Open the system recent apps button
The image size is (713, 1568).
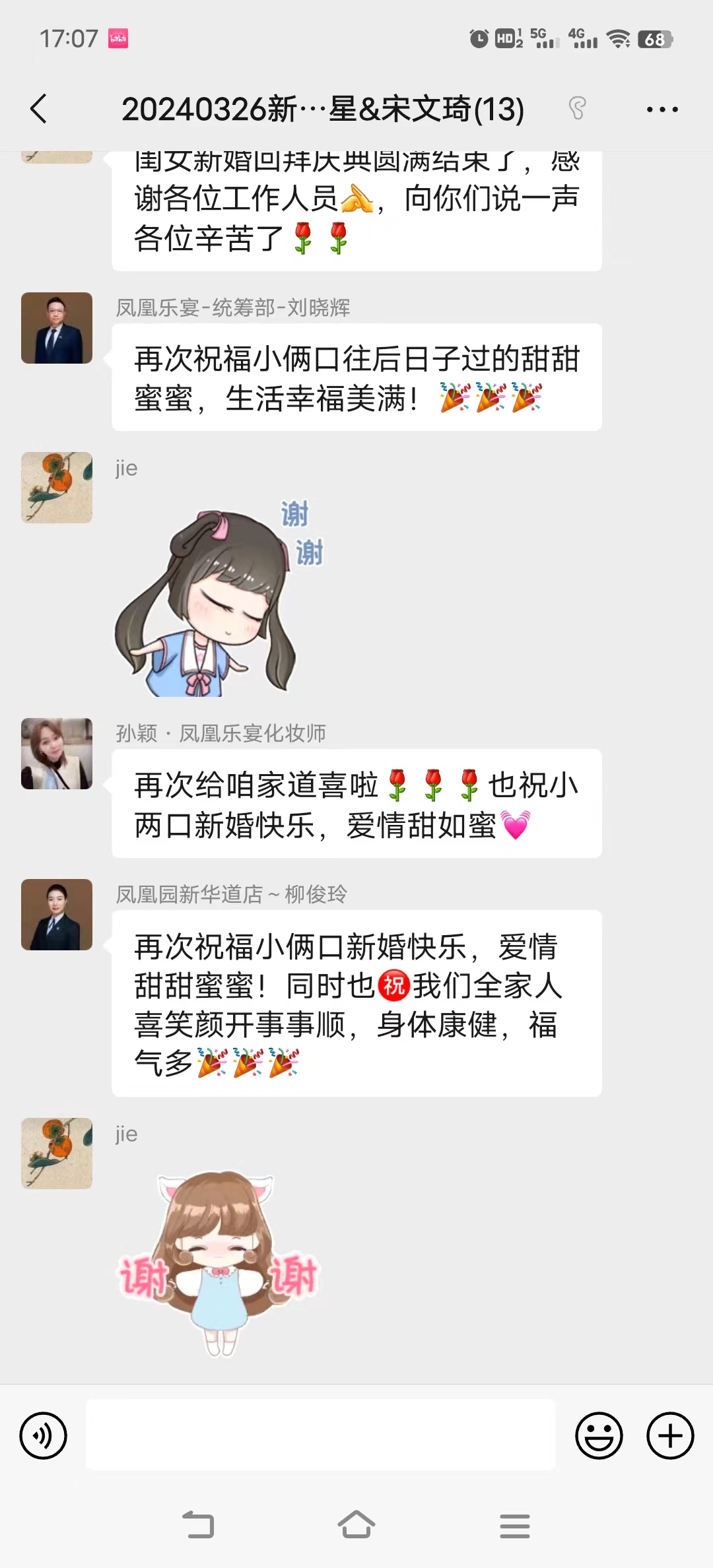pos(515,1526)
